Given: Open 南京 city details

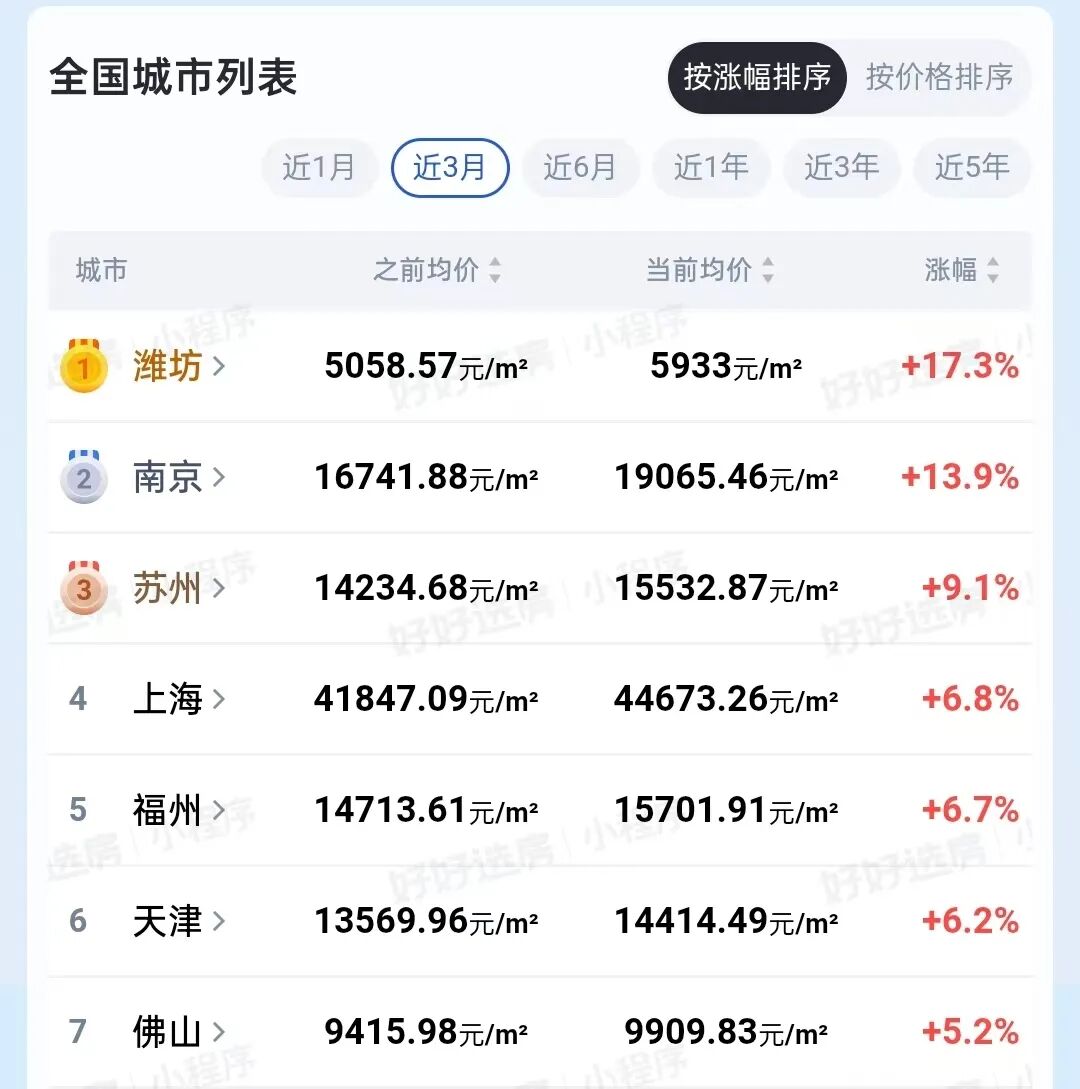Looking at the screenshot, I should point(178,478).
